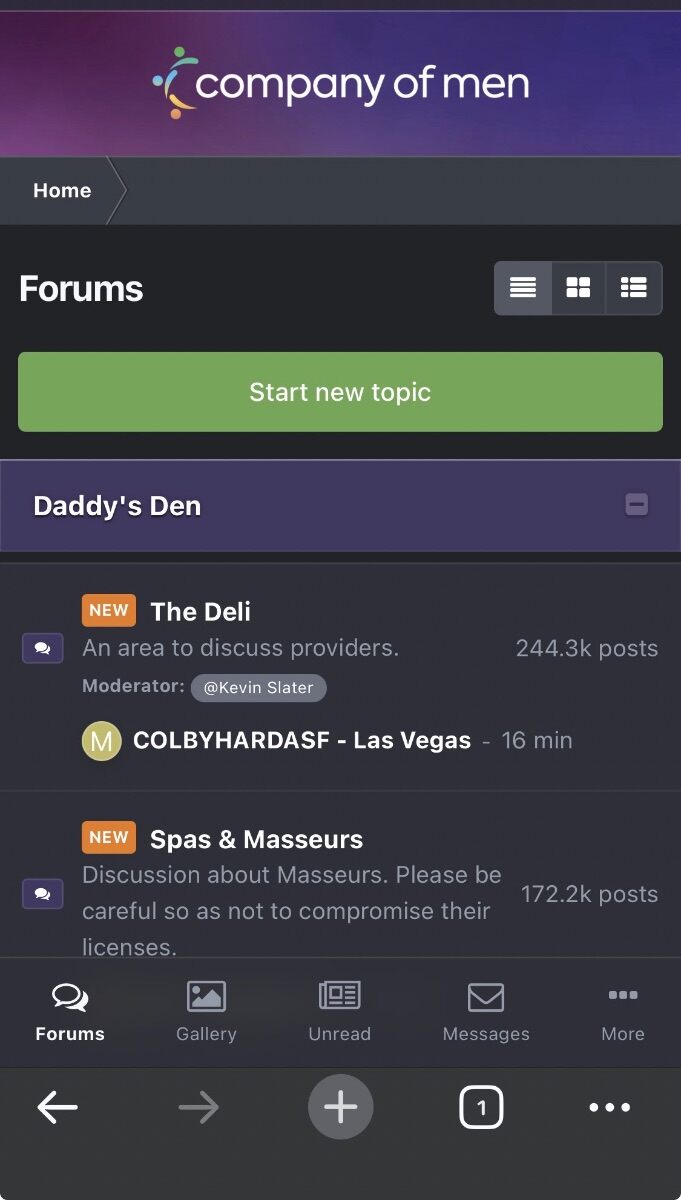The height and width of the screenshot is (1200, 681).
Task: Go back in the browser
Action: click(x=57, y=1107)
